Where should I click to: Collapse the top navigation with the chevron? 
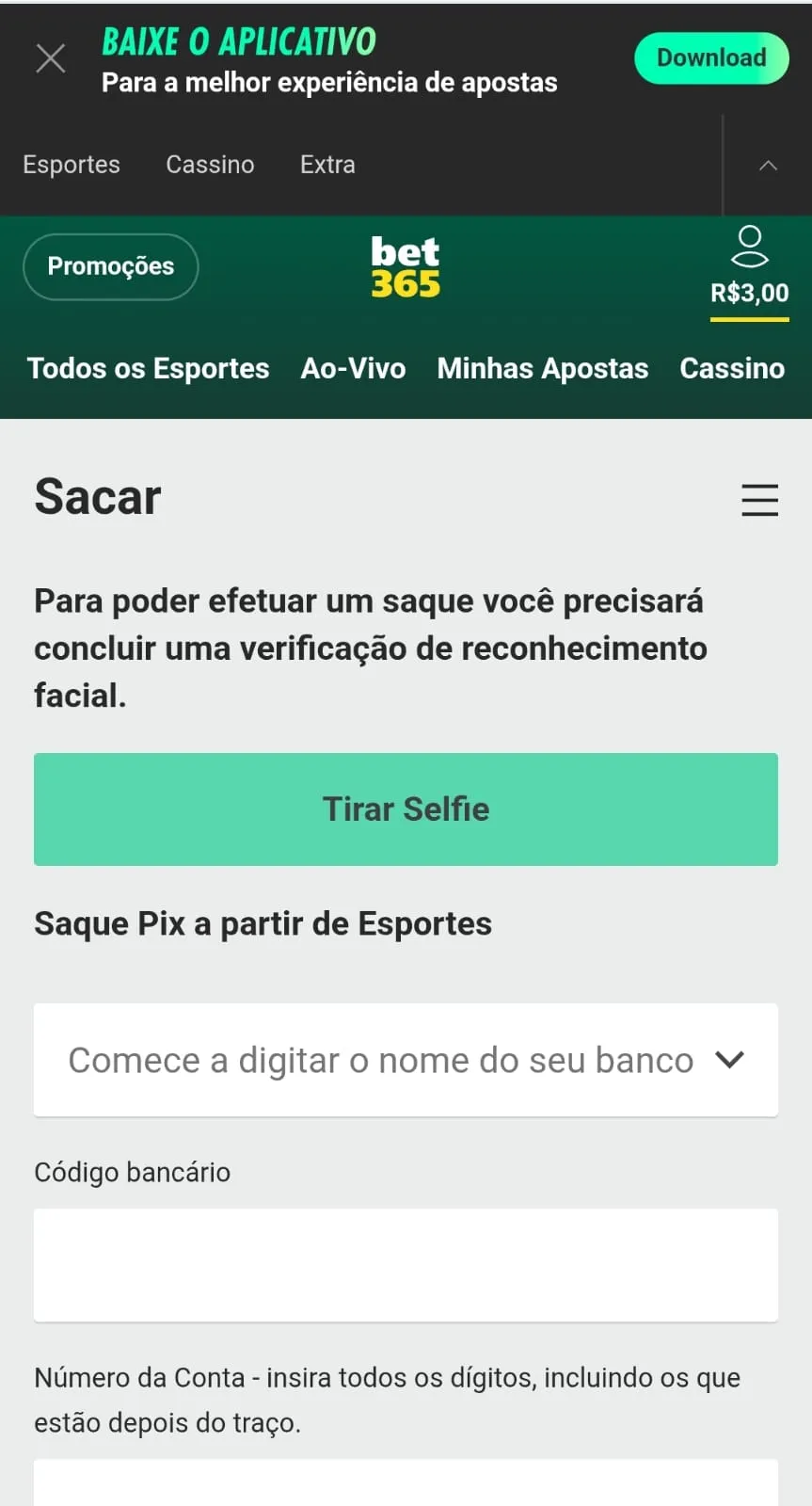769,164
